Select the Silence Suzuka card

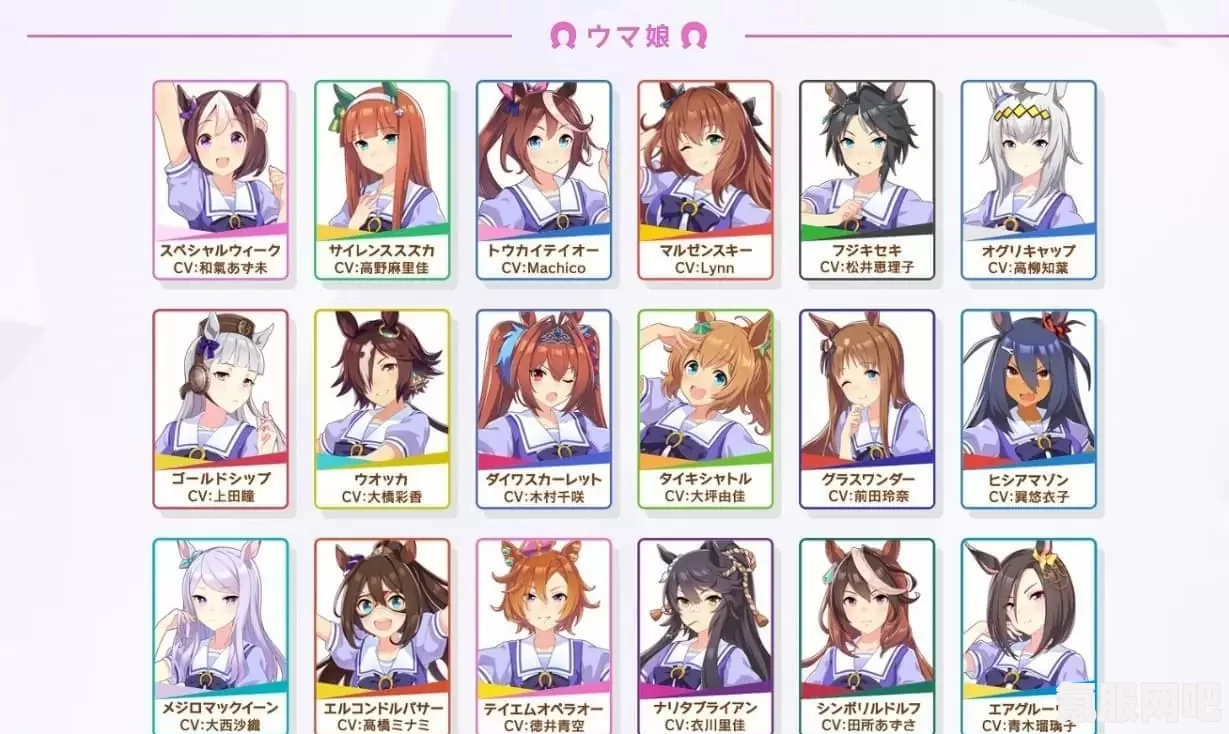382,180
